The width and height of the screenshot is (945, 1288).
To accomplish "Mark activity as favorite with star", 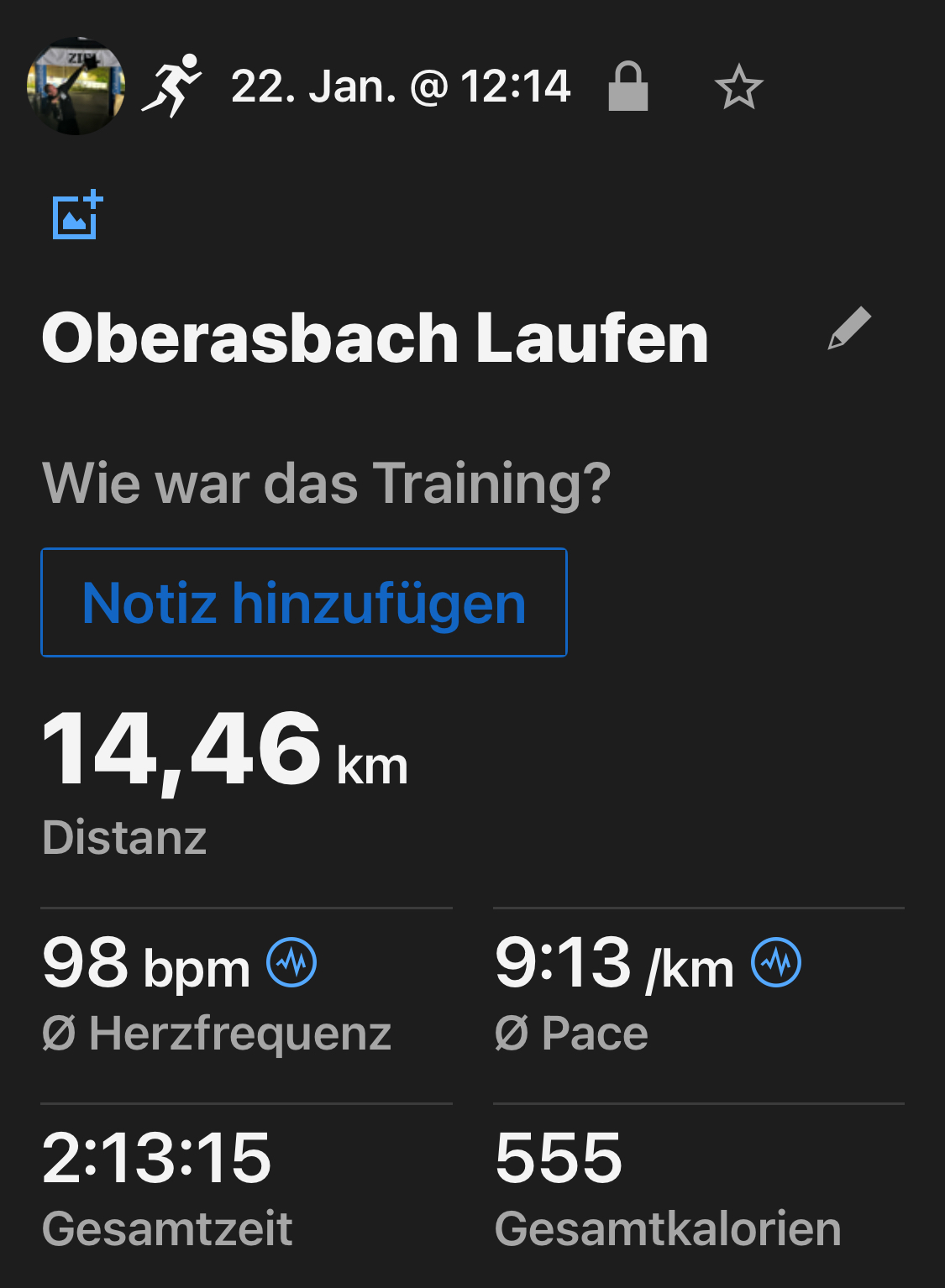I will tap(738, 87).
